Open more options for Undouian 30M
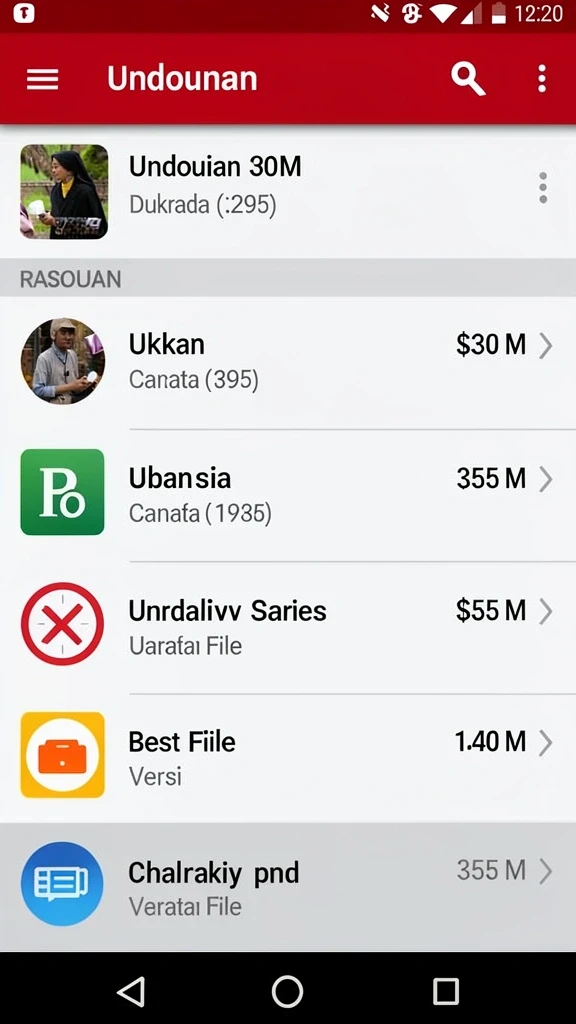Screen dimensions: 576x1024 (x=543, y=188)
